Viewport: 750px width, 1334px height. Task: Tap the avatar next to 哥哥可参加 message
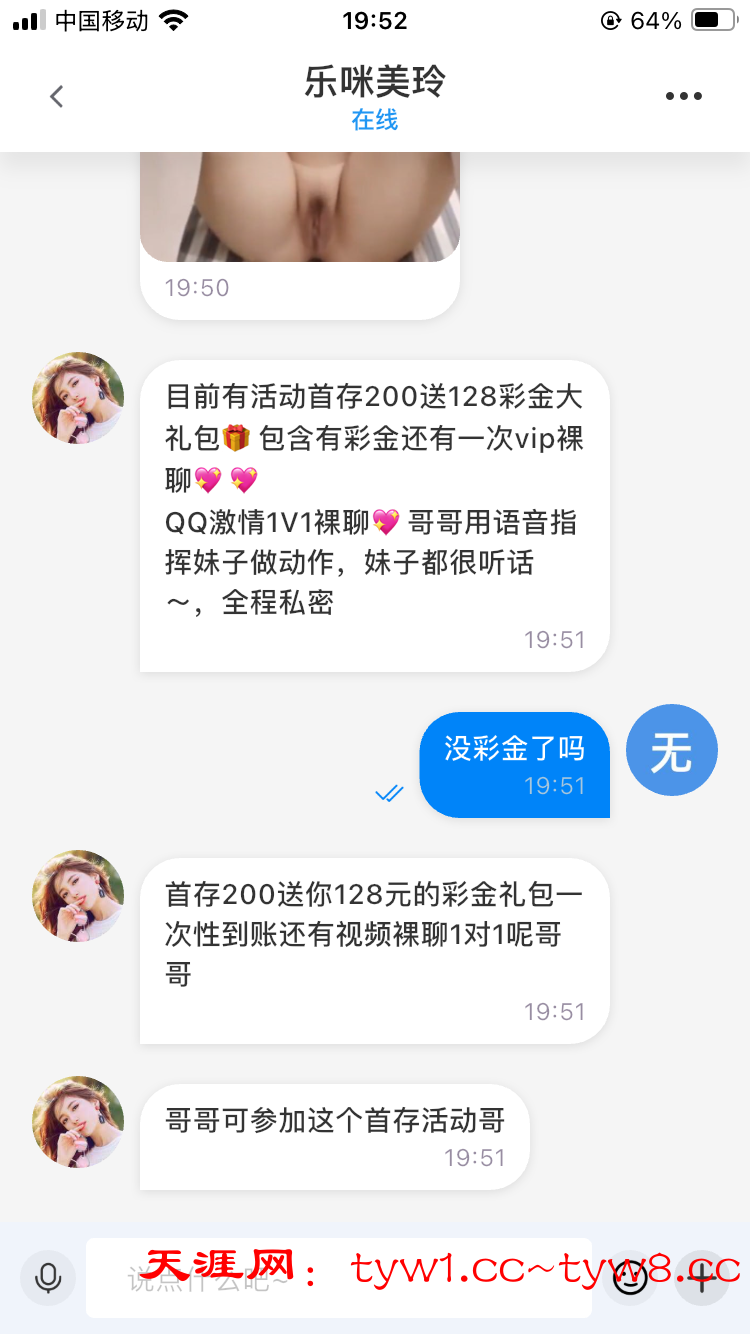point(78,1122)
